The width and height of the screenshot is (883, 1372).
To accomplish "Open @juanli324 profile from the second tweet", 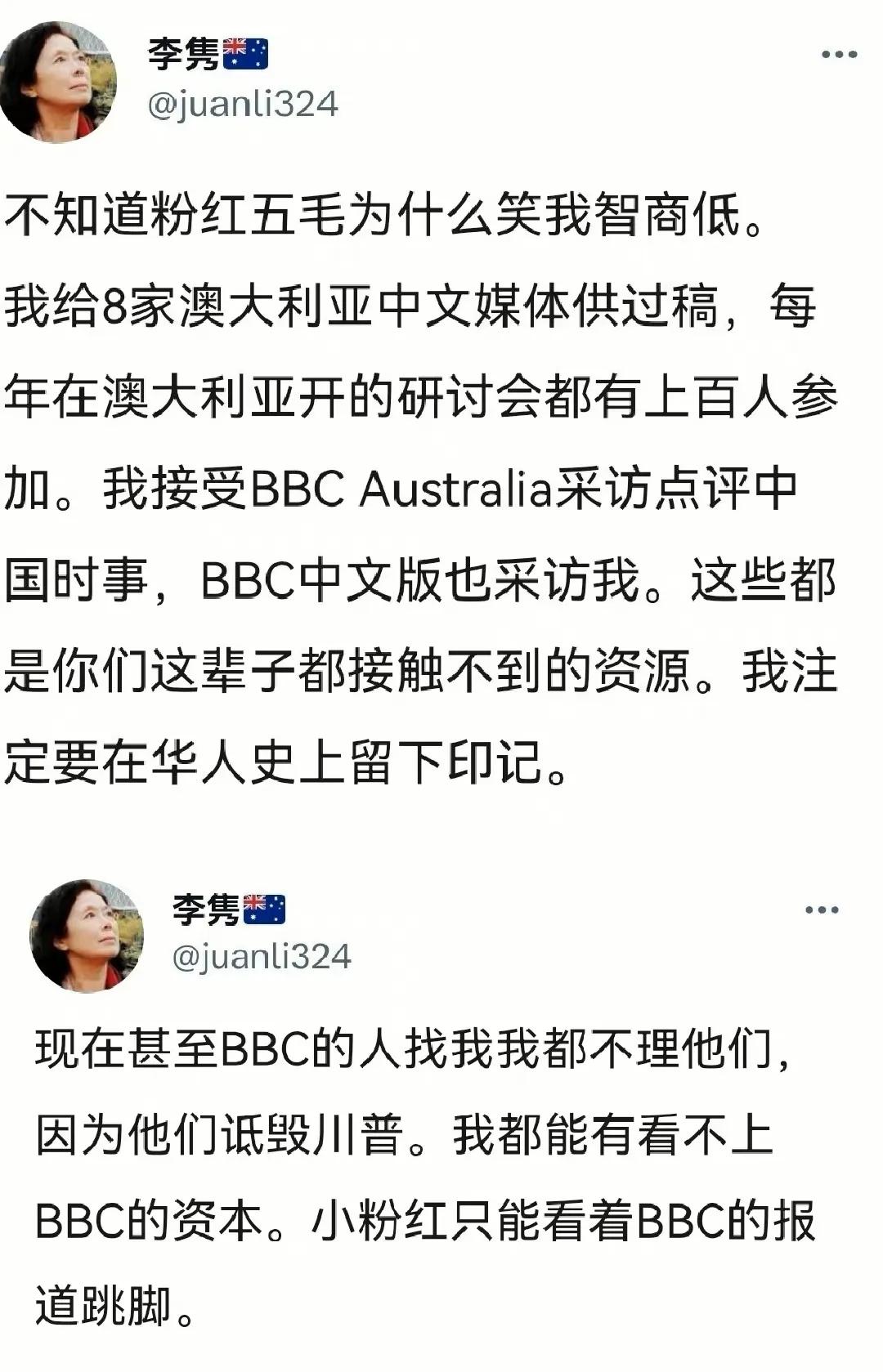I will pos(262,957).
